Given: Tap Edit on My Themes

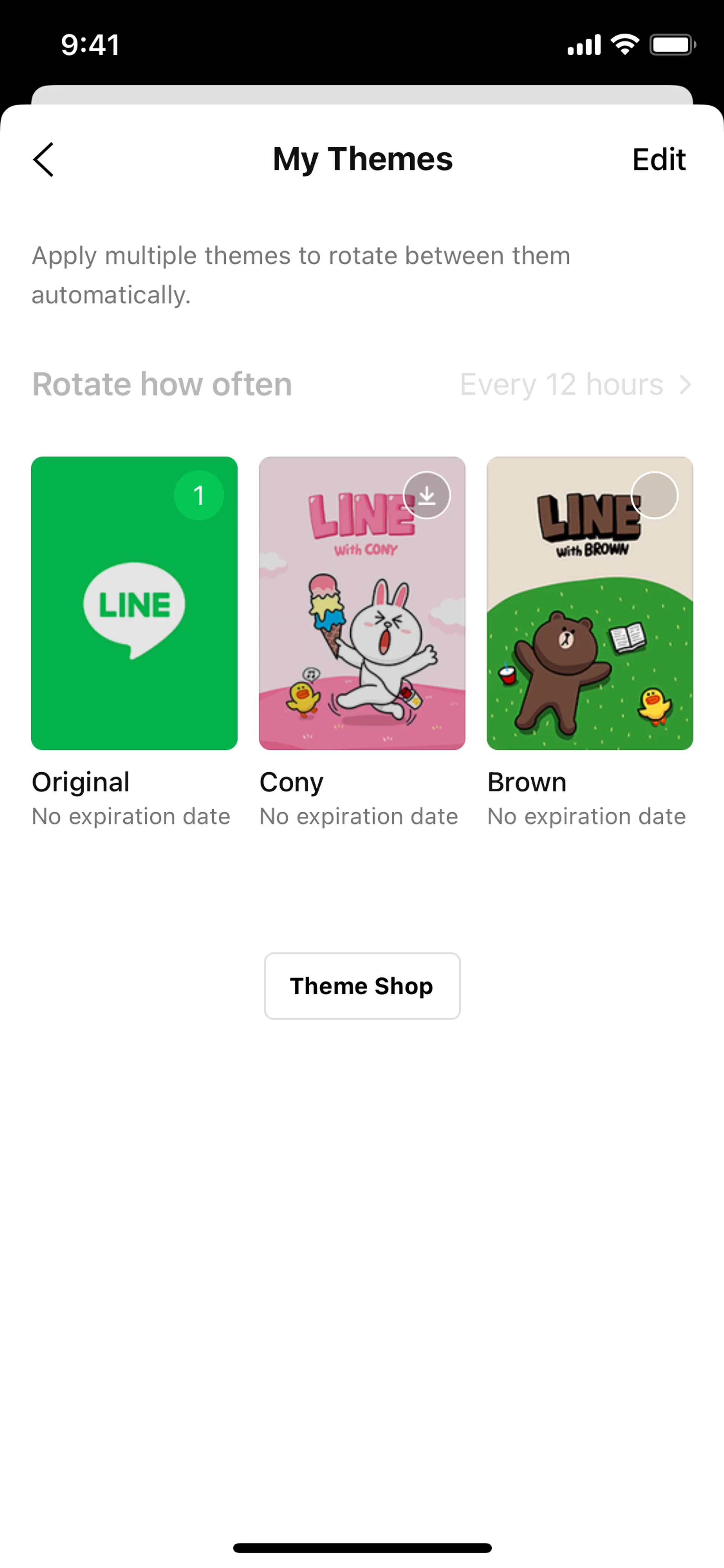Looking at the screenshot, I should tap(658, 160).
